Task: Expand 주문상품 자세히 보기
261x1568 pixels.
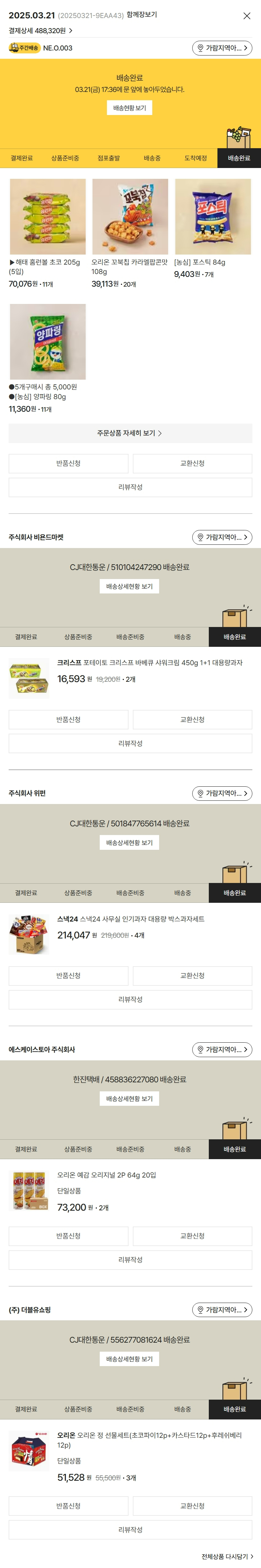Action: pos(130,433)
